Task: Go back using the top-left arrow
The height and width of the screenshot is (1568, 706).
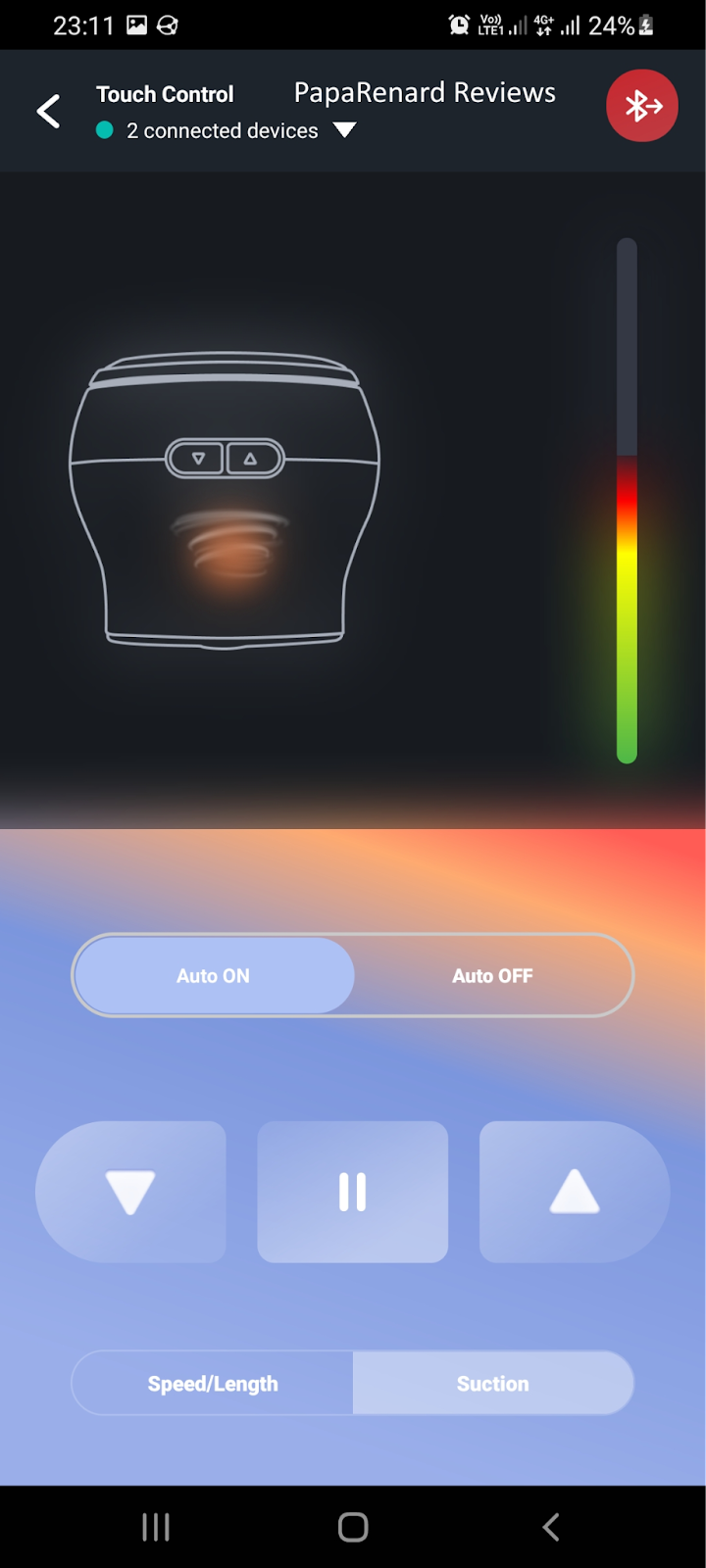Action: tap(49, 111)
